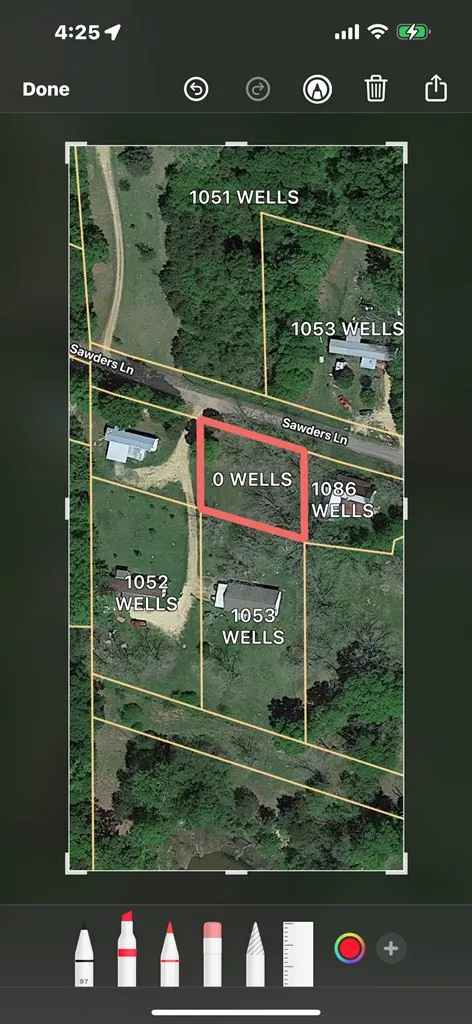The width and height of the screenshot is (472, 1024).
Task: Undo the last markup stroke
Action: pyautogui.click(x=196, y=89)
